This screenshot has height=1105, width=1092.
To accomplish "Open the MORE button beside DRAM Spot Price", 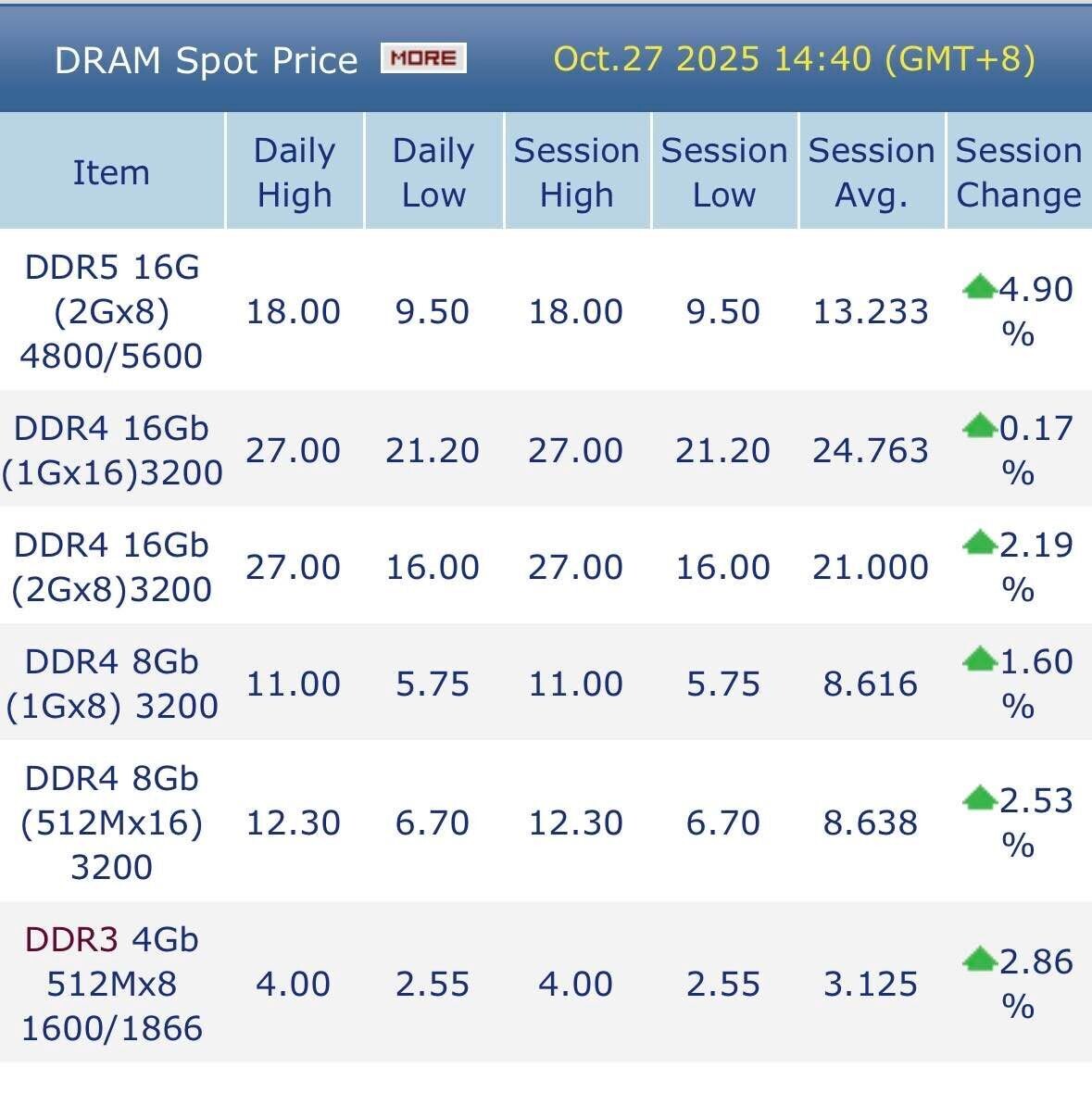I will pos(423,58).
